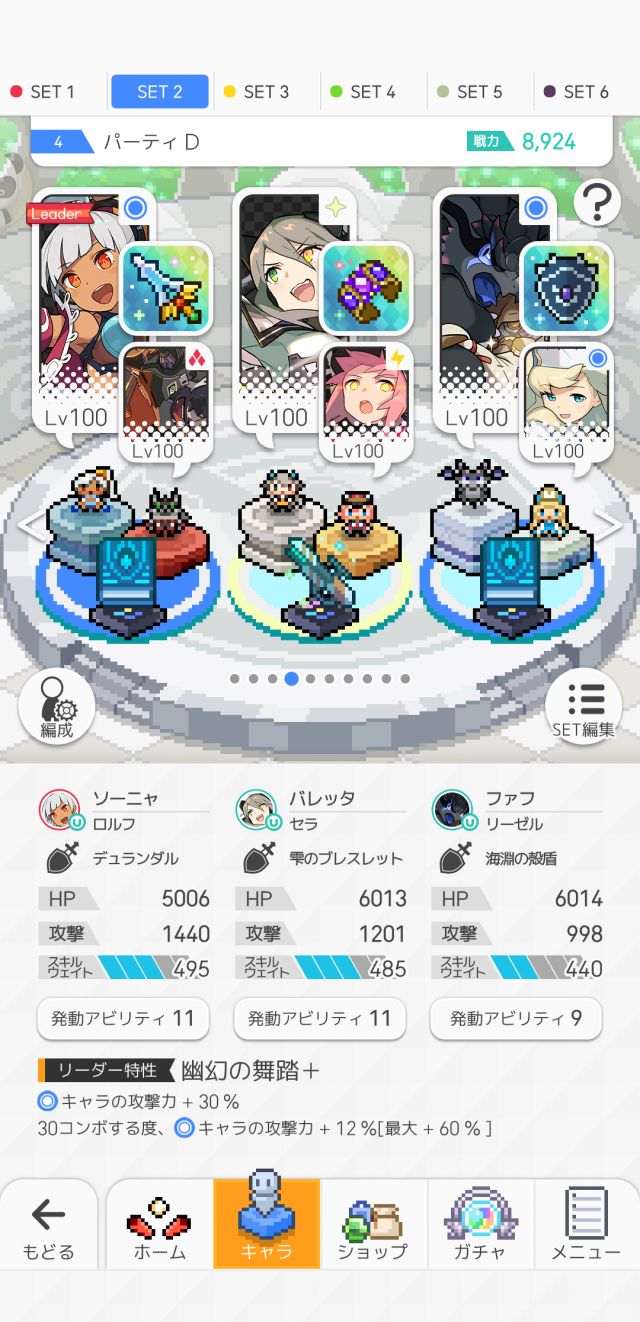Open the ホーム tab
The image size is (640, 1322).
pos(159,1226)
